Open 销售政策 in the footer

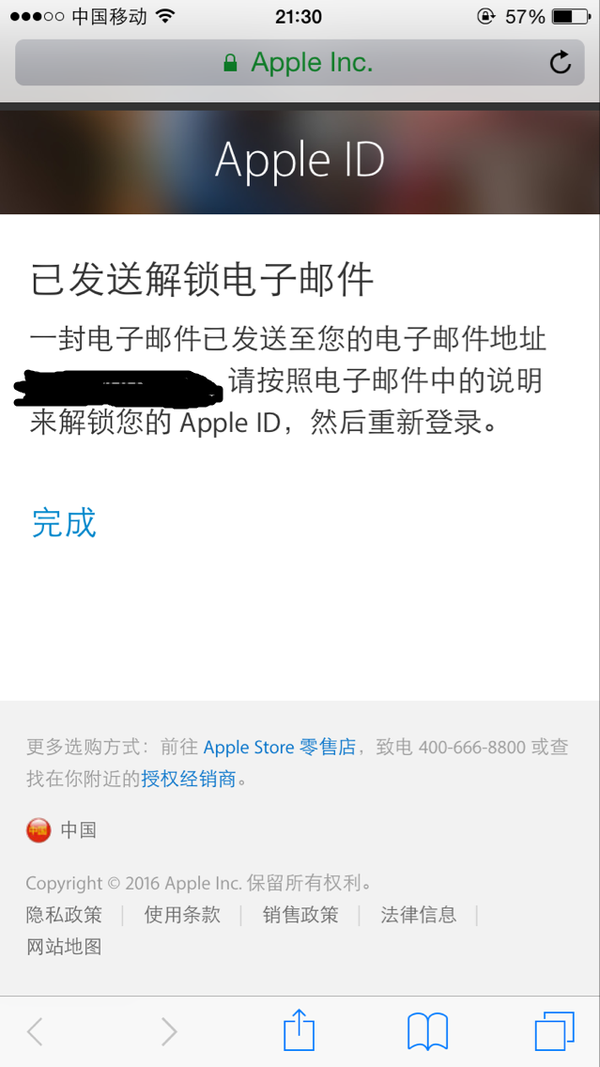pos(300,914)
